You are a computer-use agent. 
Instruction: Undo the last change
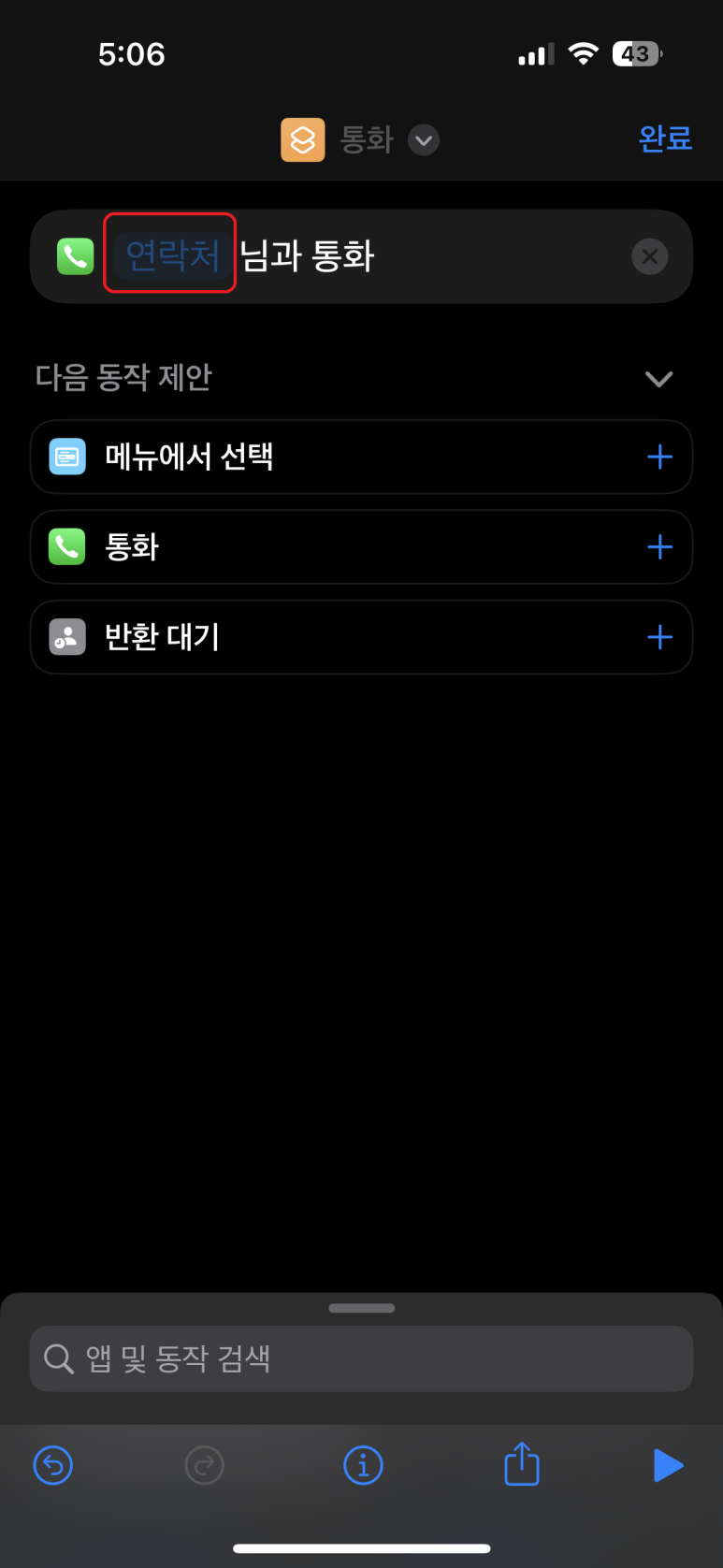[x=53, y=1465]
